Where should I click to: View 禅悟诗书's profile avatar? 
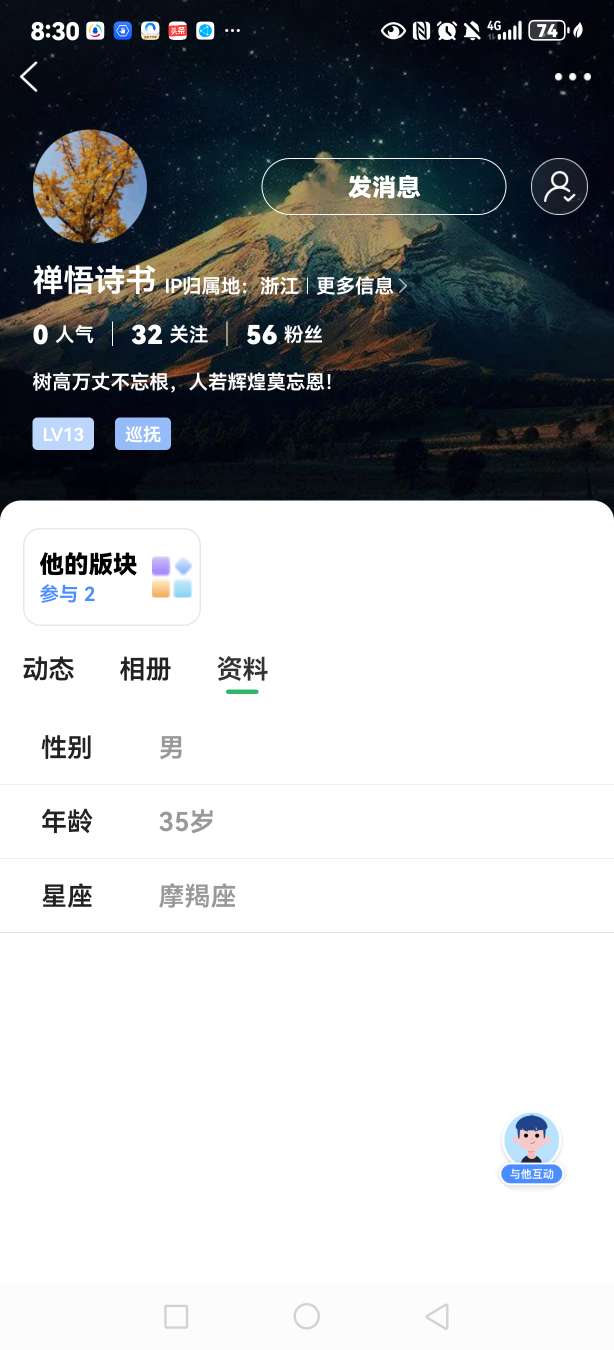(x=90, y=186)
